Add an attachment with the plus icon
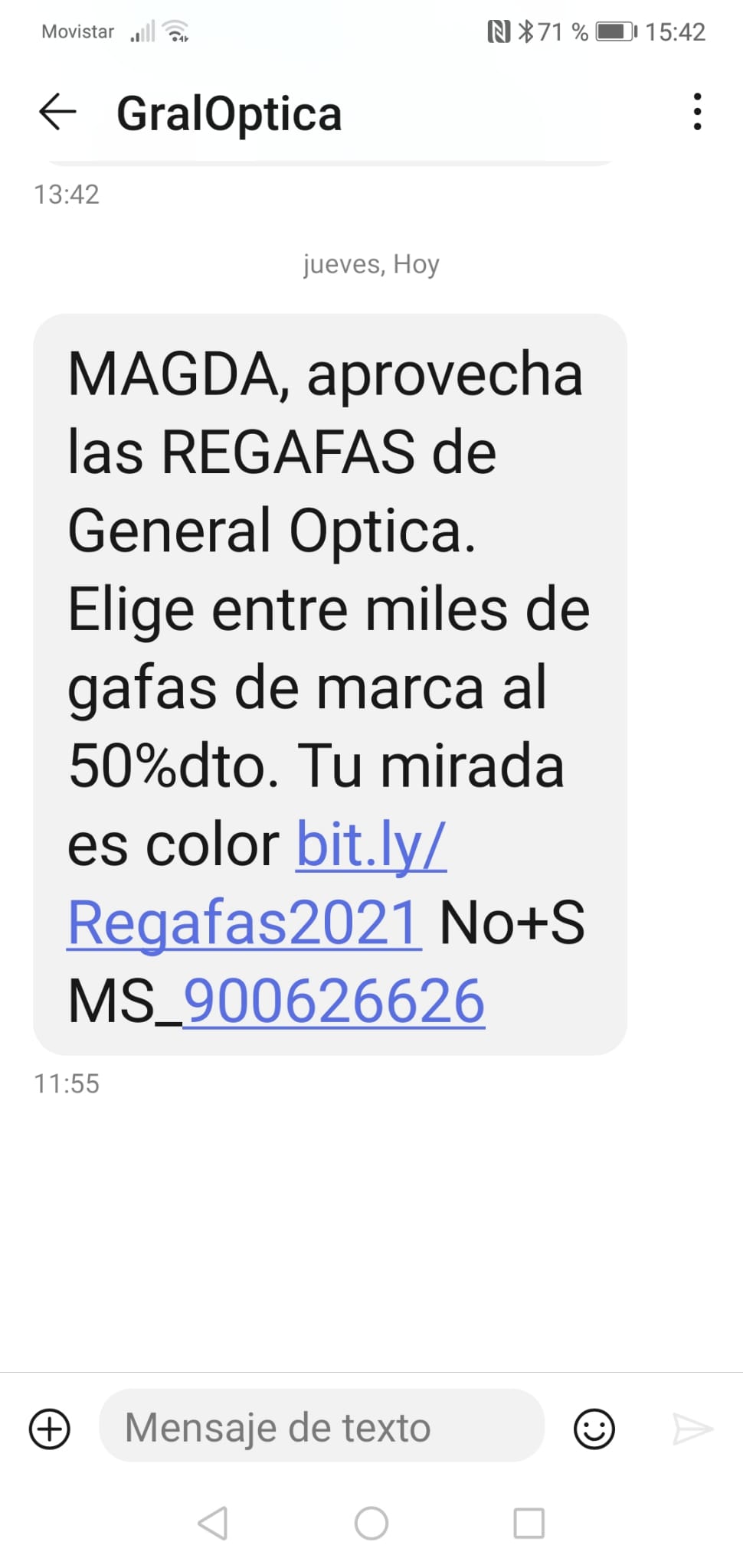 click(50, 1429)
